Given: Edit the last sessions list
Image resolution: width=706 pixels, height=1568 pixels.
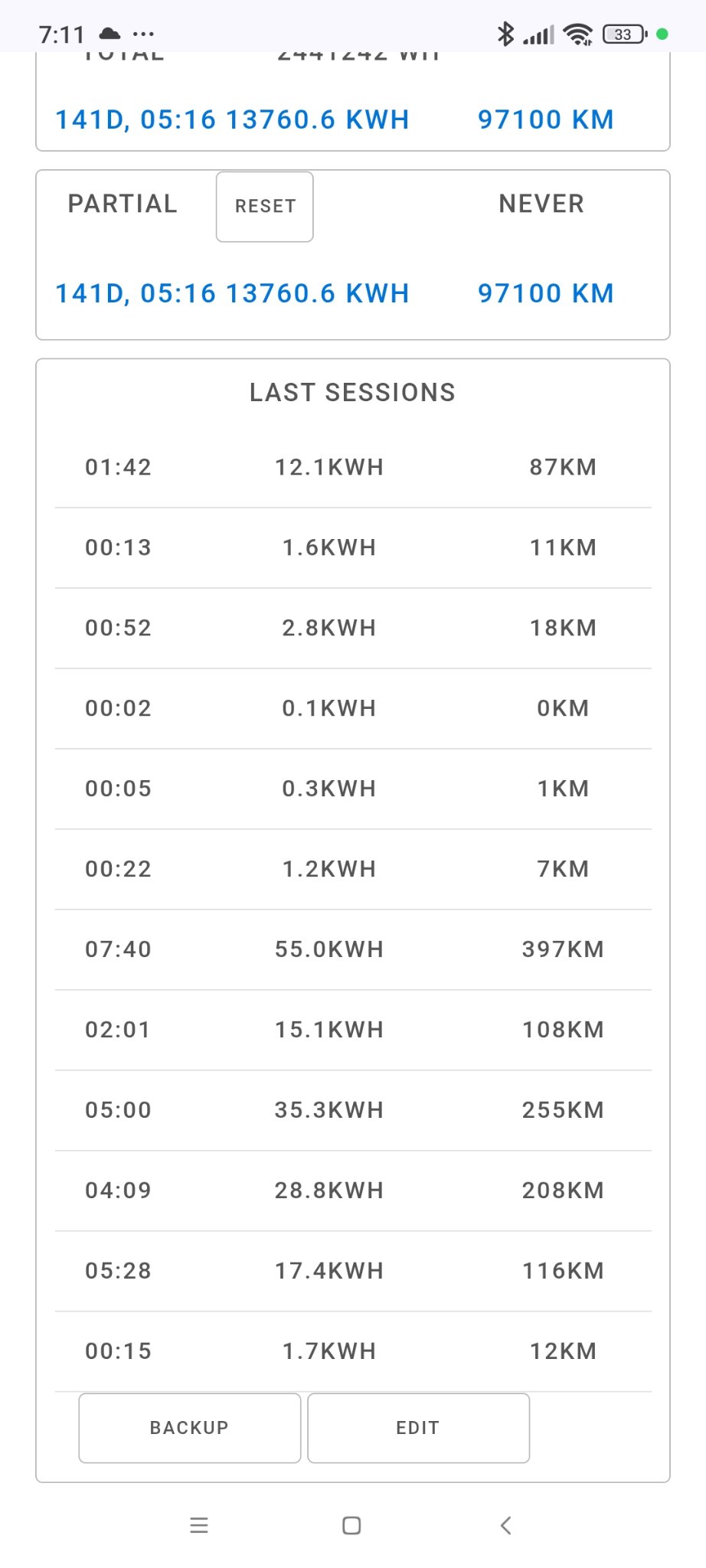Looking at the screenshot, I should (x=418, y=1428).
